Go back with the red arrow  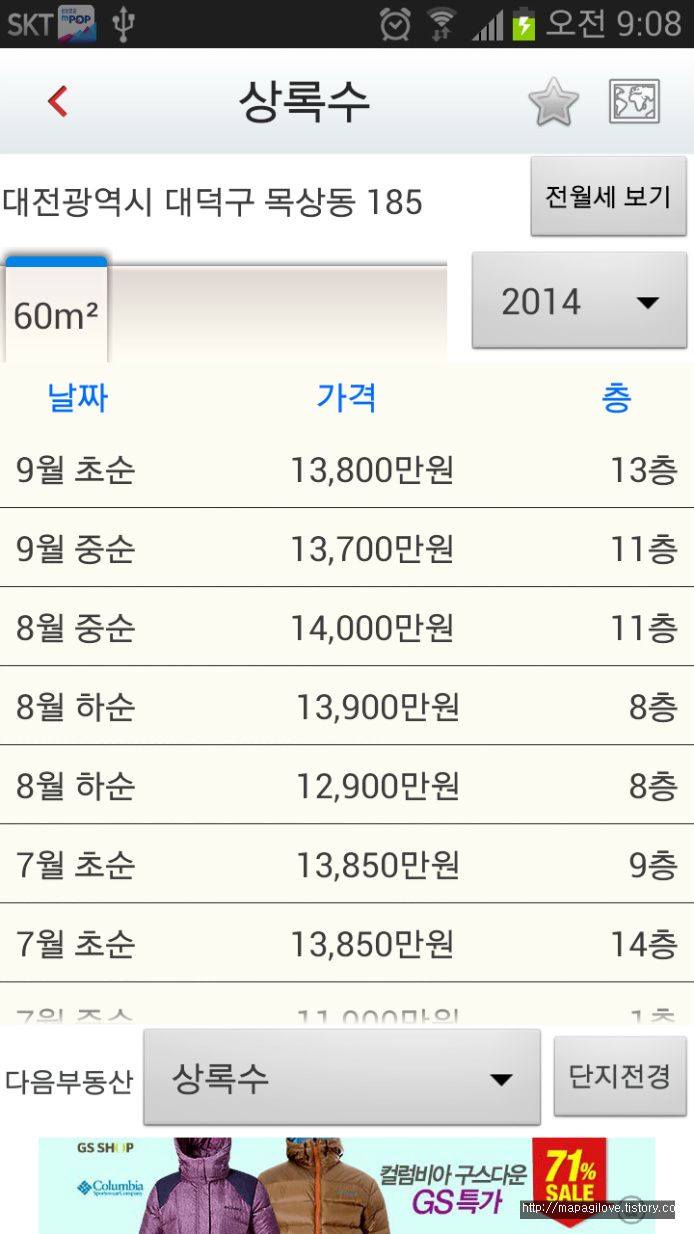[58, 101]
